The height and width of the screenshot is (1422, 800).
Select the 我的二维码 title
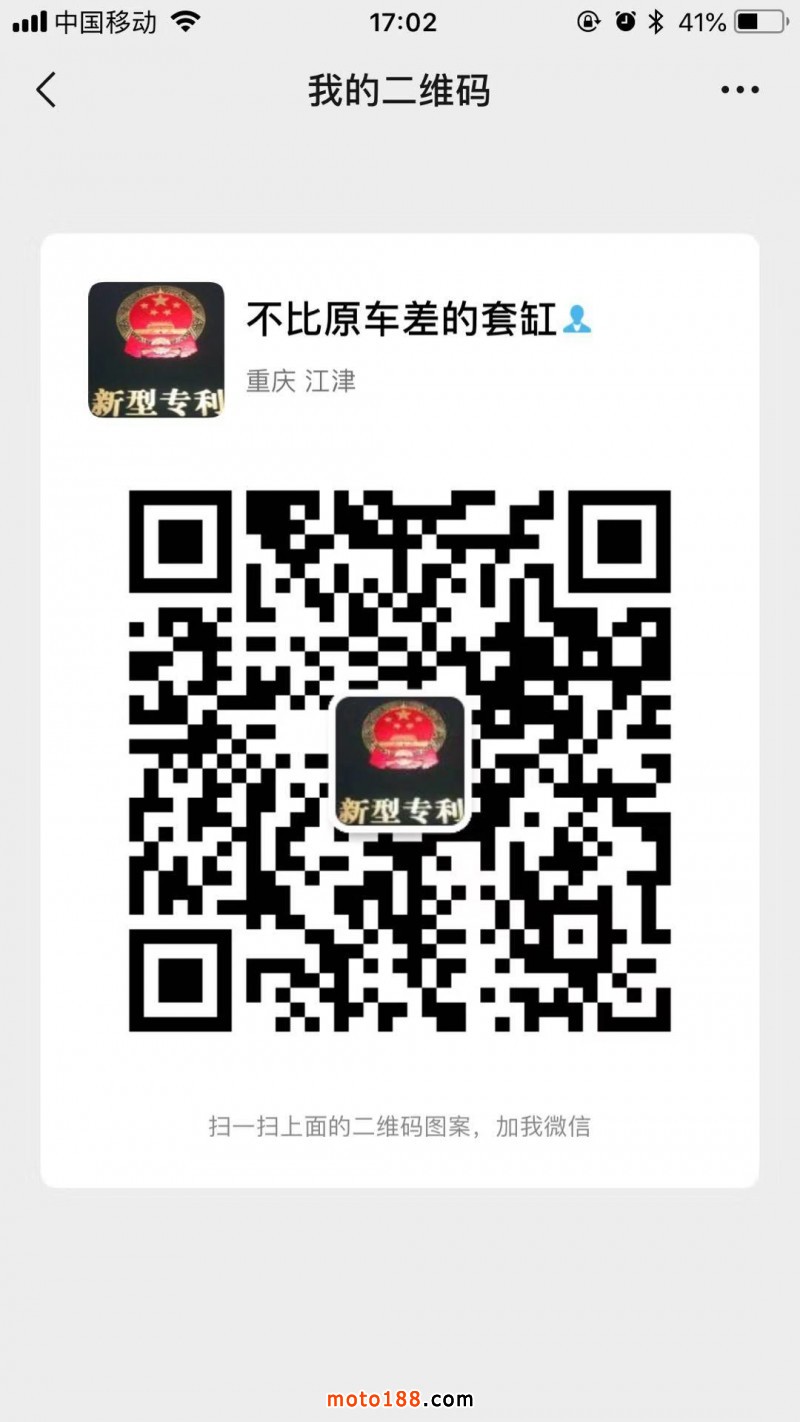(400, 89)
